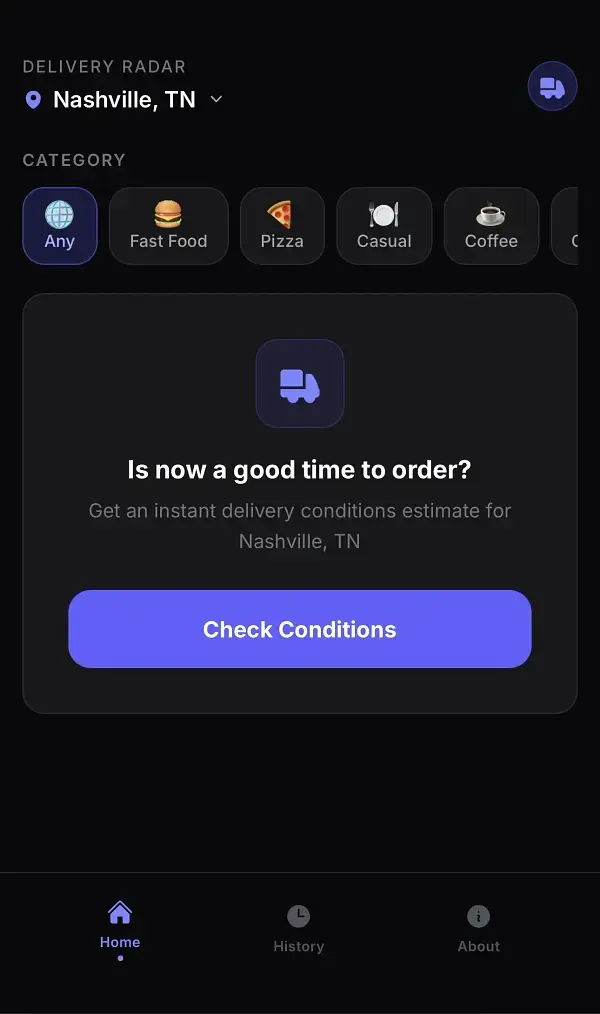The width and height of the screenshot is (600, 1014).
Task: Tap the Check Conditions button
Action: click(300, 629)
